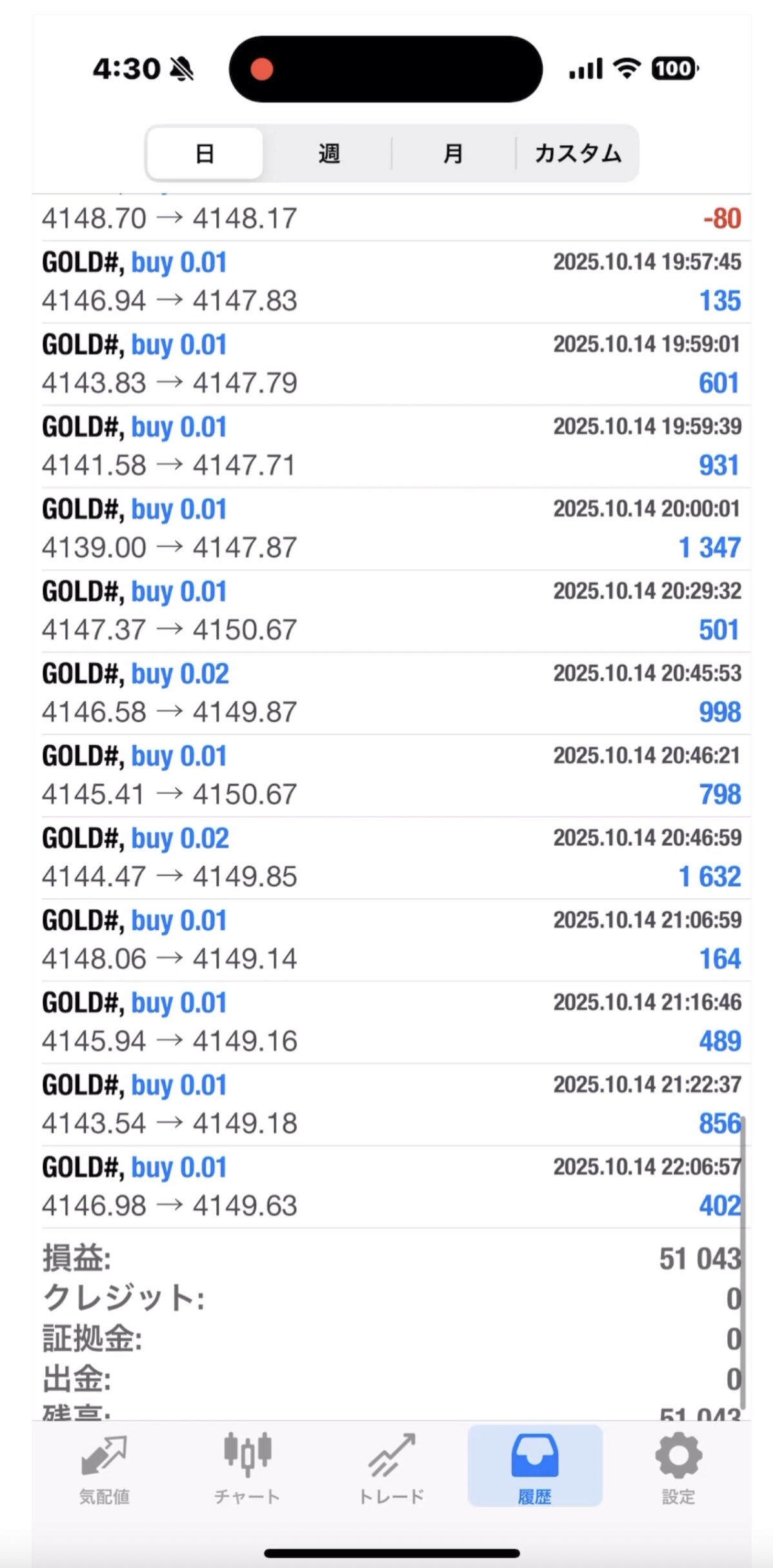View the buy 0.02 trade at 20:45:53
Viewport: 773px width, 1568px height.
click(391, 693)
